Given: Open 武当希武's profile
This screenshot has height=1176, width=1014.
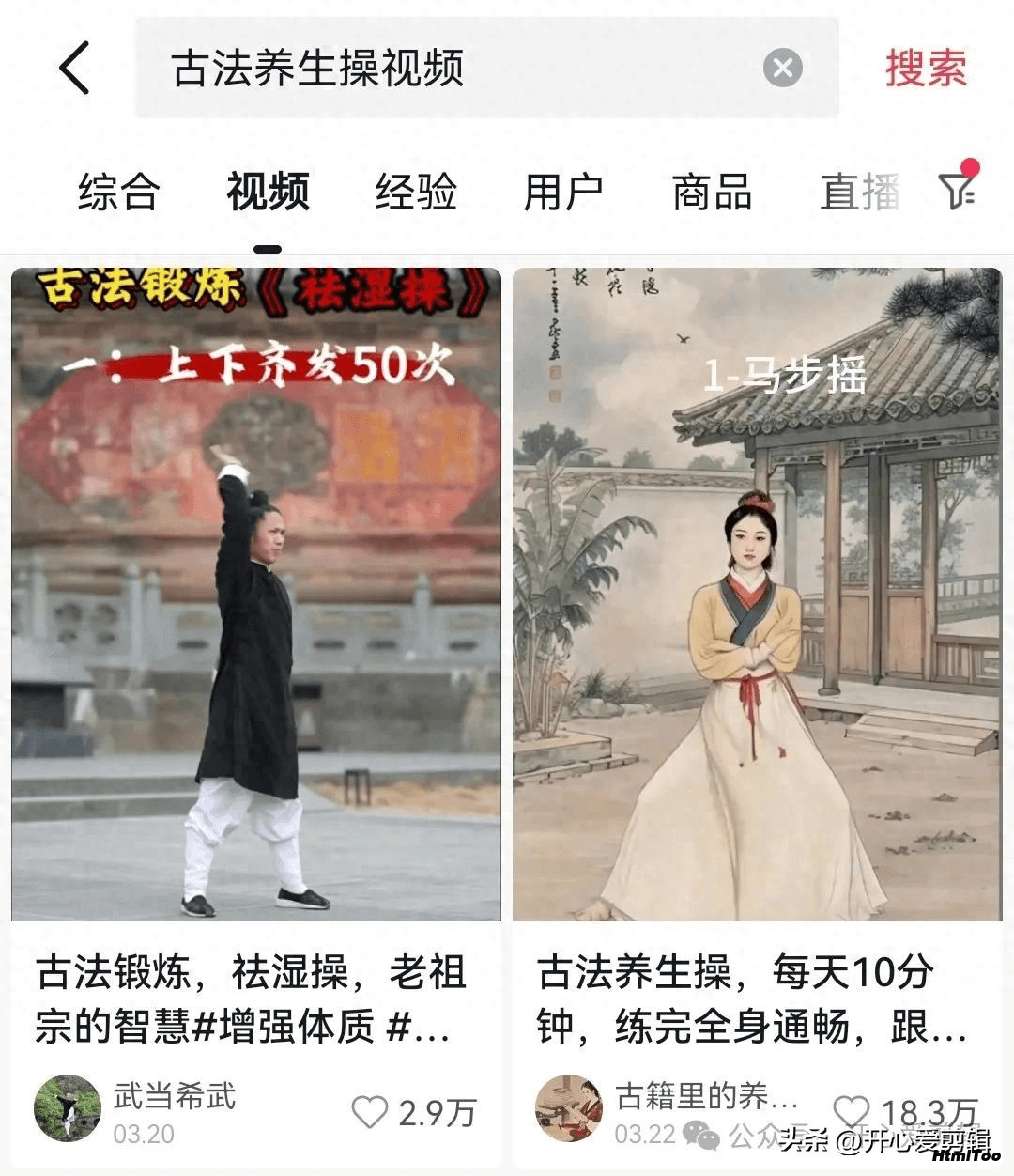Looking at the screenshot, I should tap(68, 1108).
